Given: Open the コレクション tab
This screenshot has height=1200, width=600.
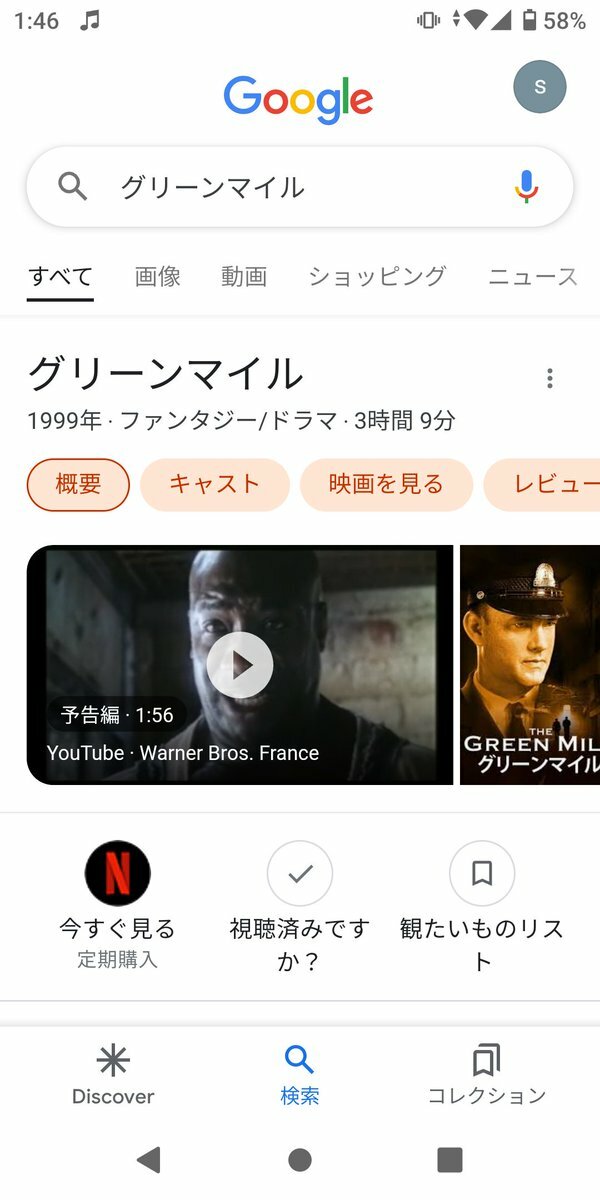Looking at the screenshot, I should [487, 1075].
